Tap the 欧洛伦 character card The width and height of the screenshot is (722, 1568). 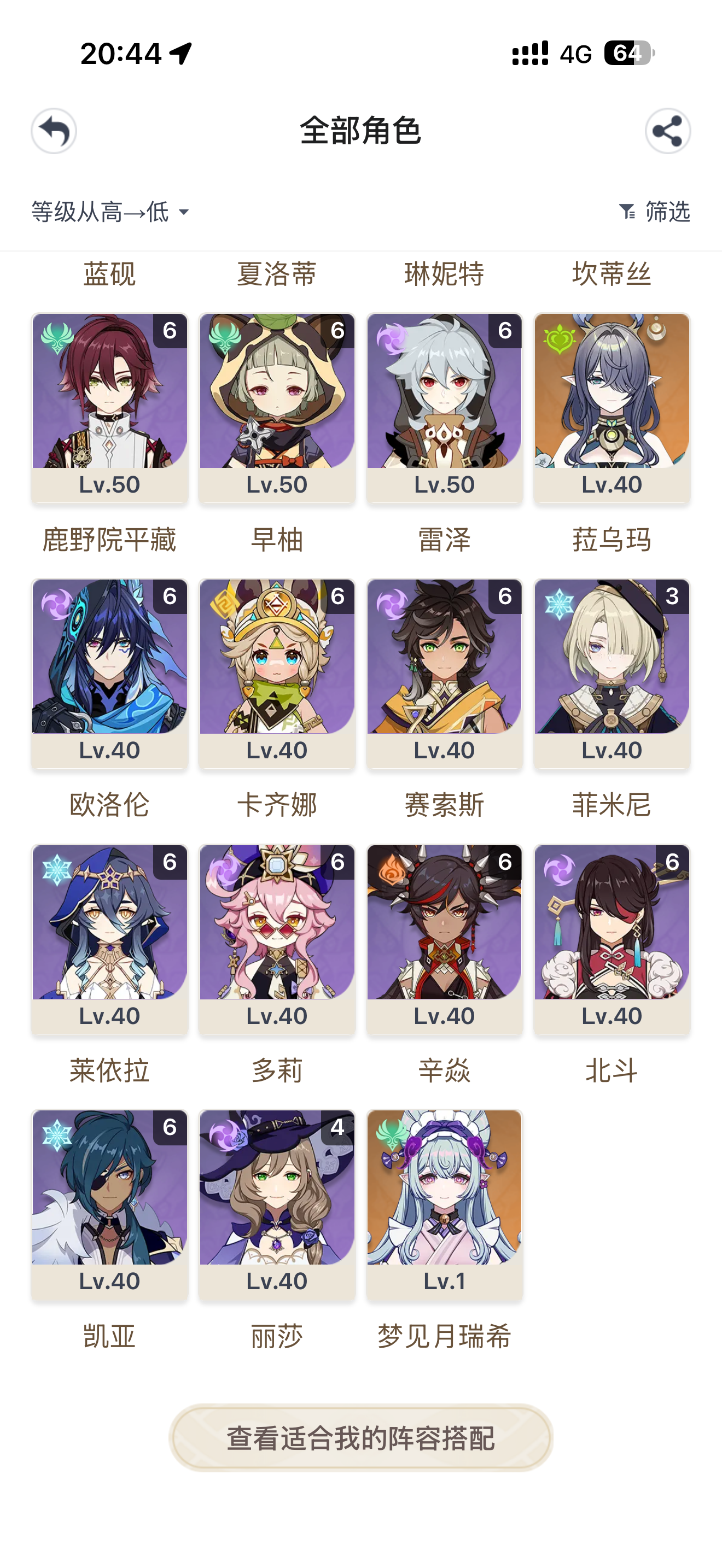pyautogui.click(x=109, y=673)
